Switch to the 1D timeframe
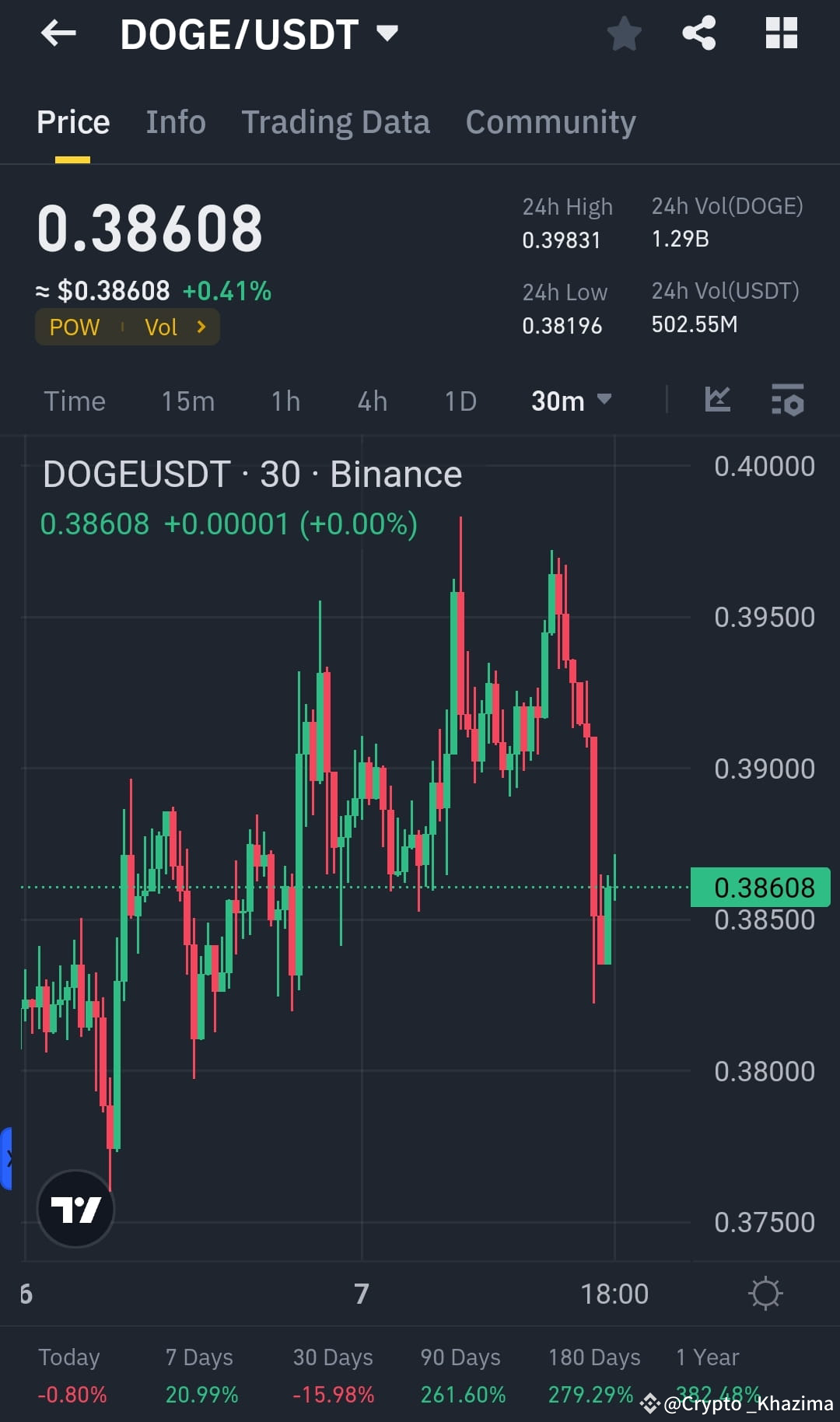Image resolution: width=840 pixels, height=1422 pixels. (x=460, y=401)
